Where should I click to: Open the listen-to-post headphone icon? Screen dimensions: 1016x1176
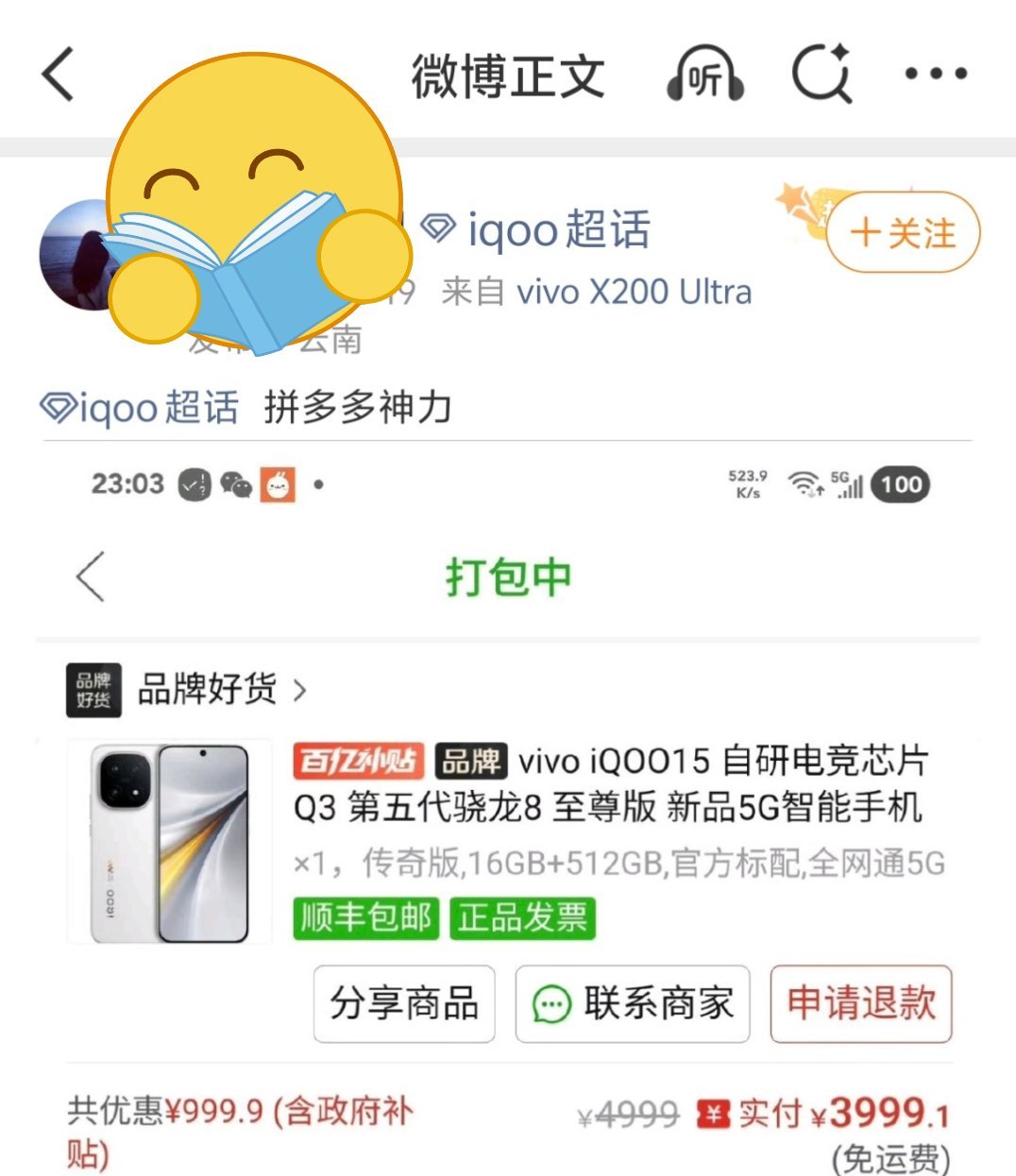point(705,76)
